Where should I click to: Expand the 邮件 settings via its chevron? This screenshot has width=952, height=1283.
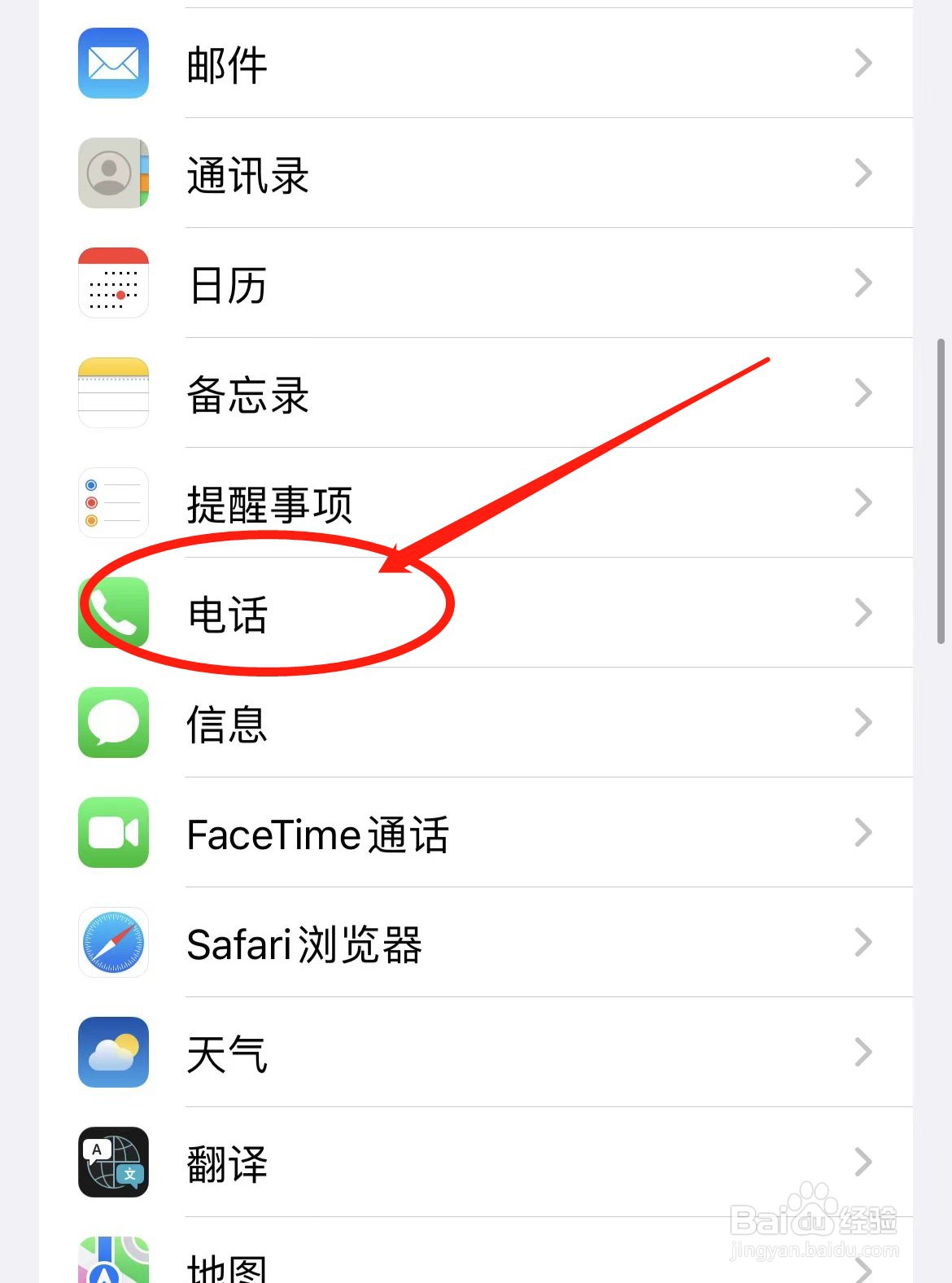click(x=863, y=63)
